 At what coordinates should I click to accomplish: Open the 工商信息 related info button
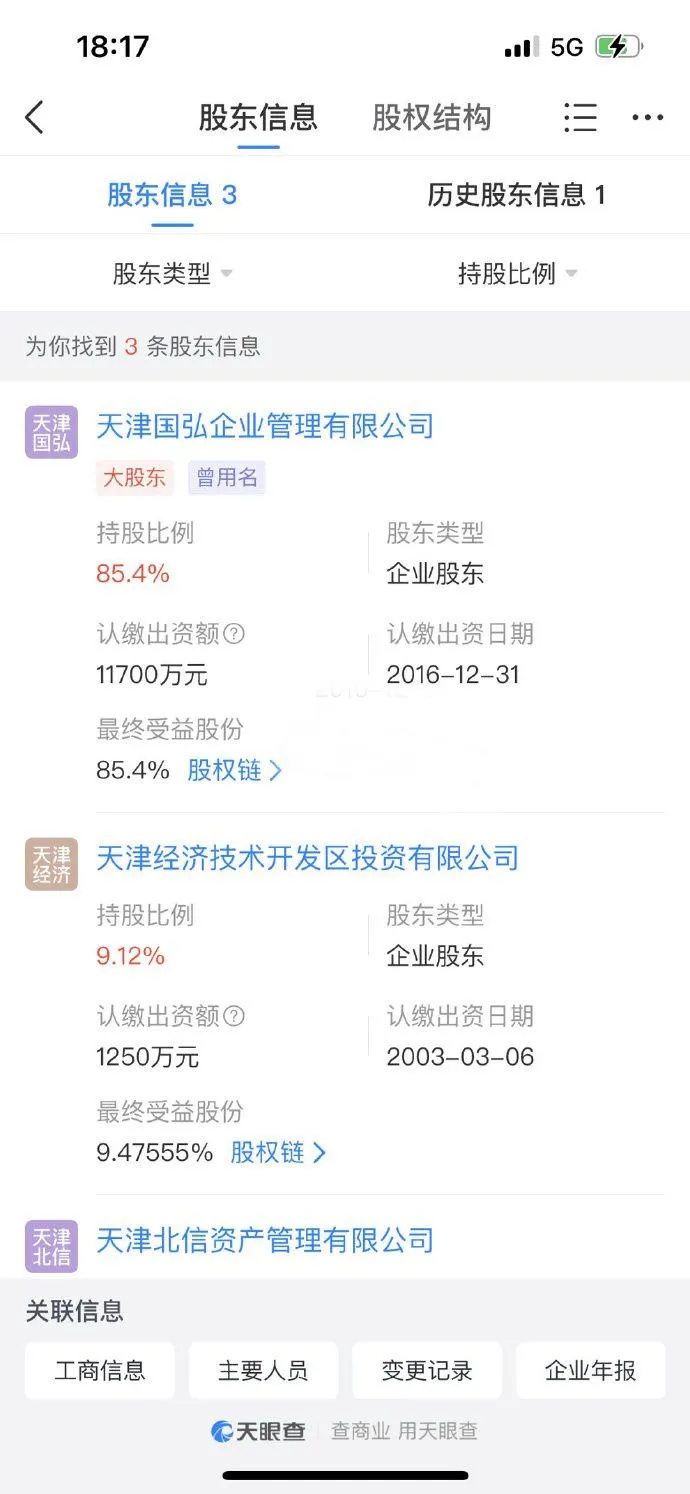100,1370
